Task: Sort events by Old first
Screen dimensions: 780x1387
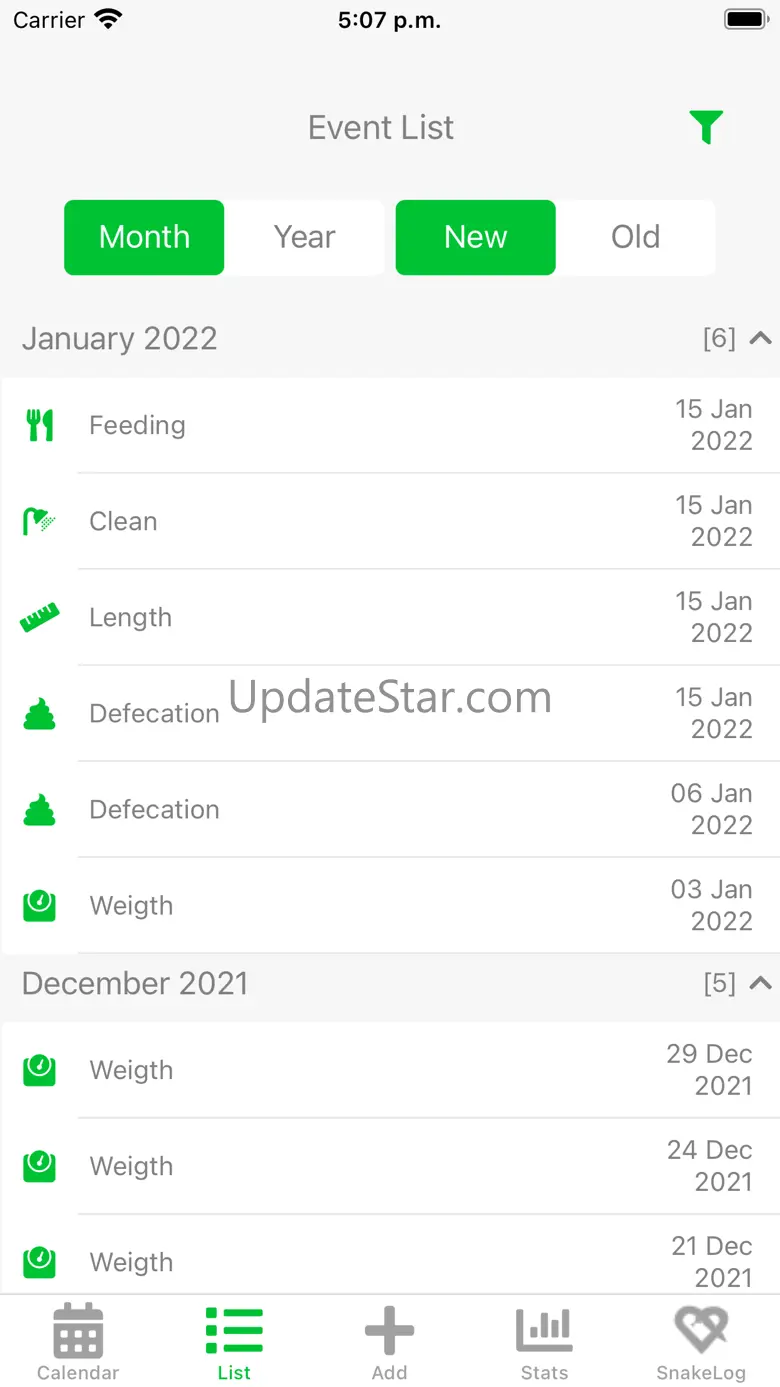Action: click(x=635, y=237)
